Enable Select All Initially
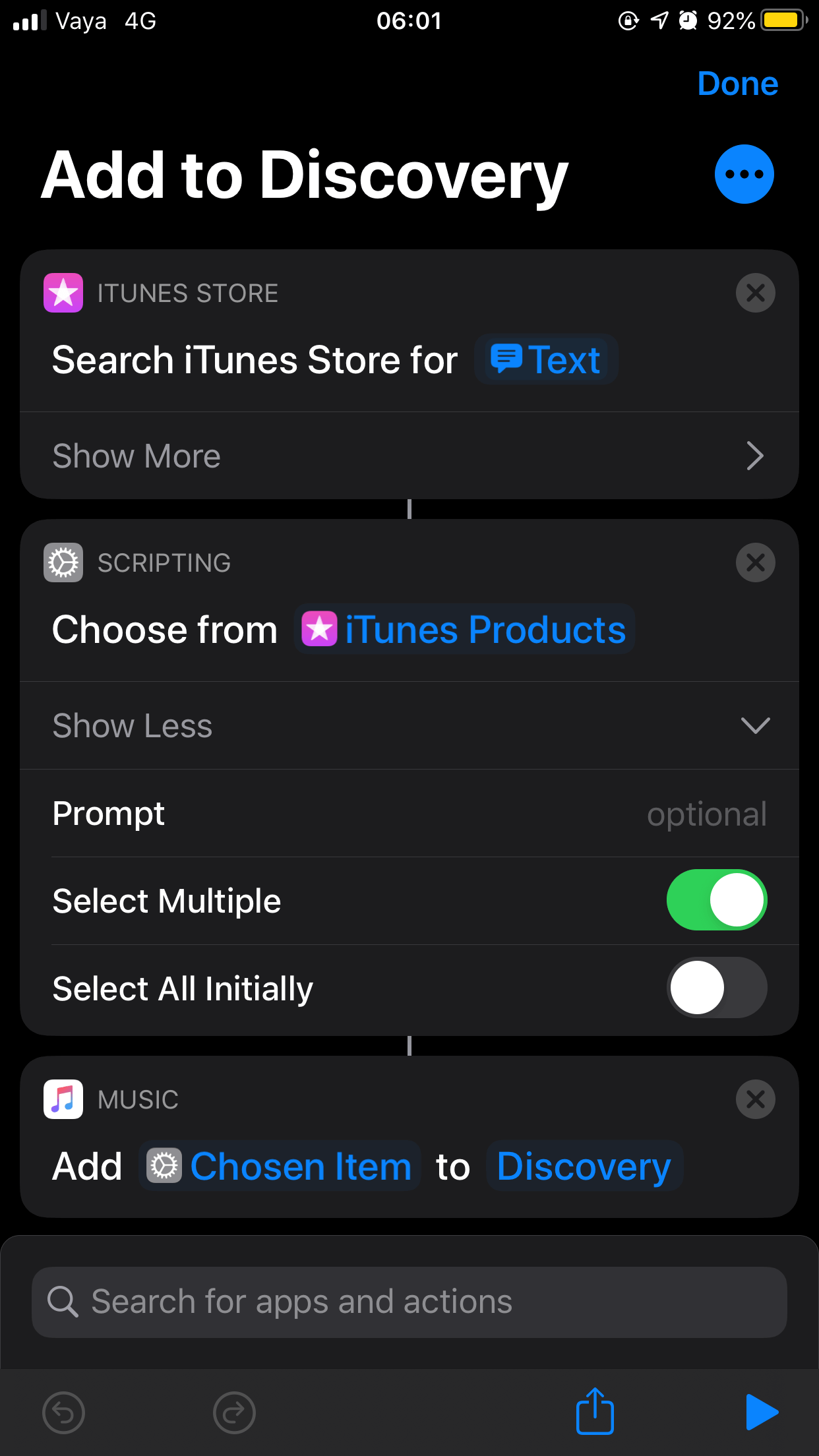 [x=716, y=988]
